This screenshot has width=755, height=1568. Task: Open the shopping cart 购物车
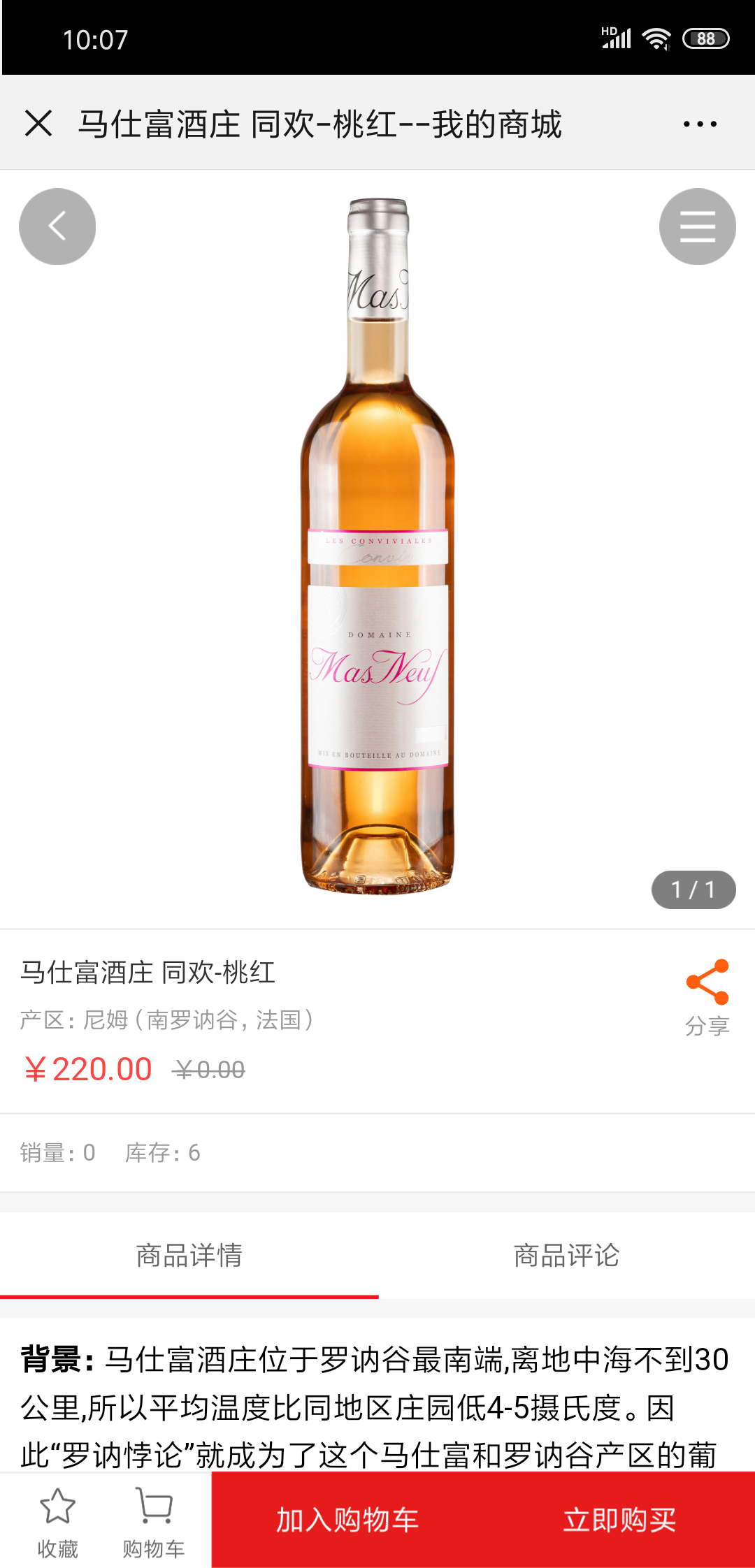pos(154,1522)
